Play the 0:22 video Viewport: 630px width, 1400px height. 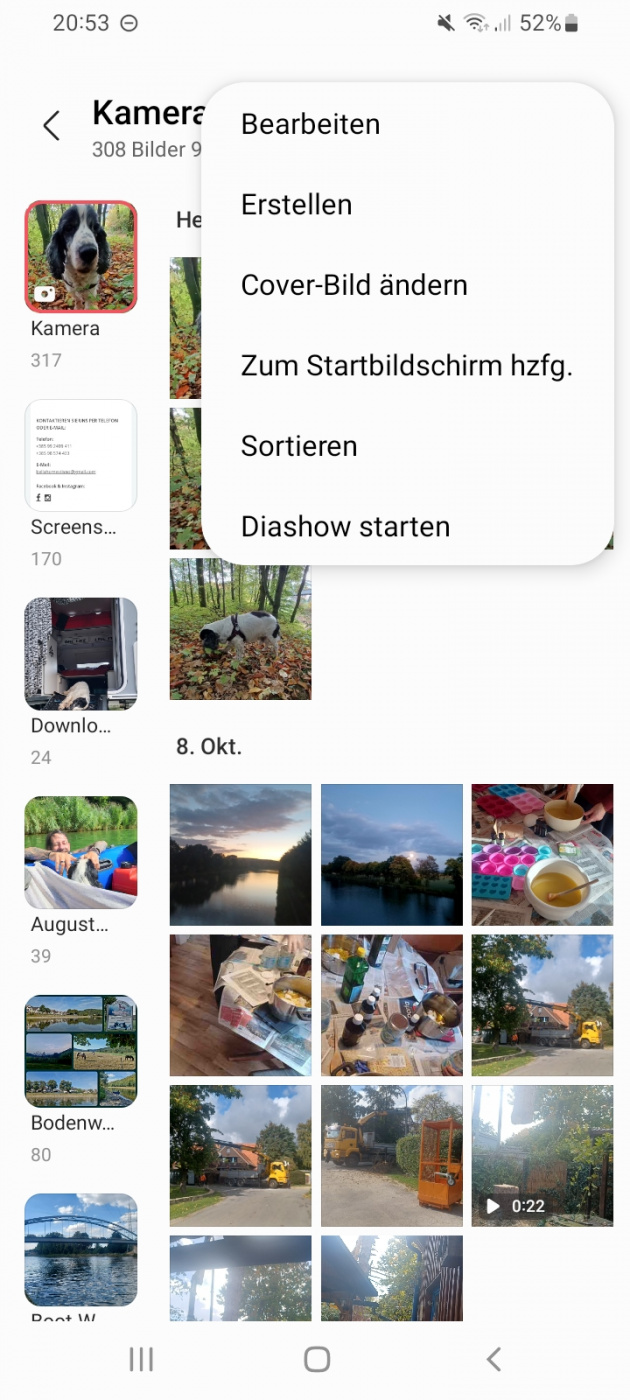pyautogui.click(x=542, y=1156)
